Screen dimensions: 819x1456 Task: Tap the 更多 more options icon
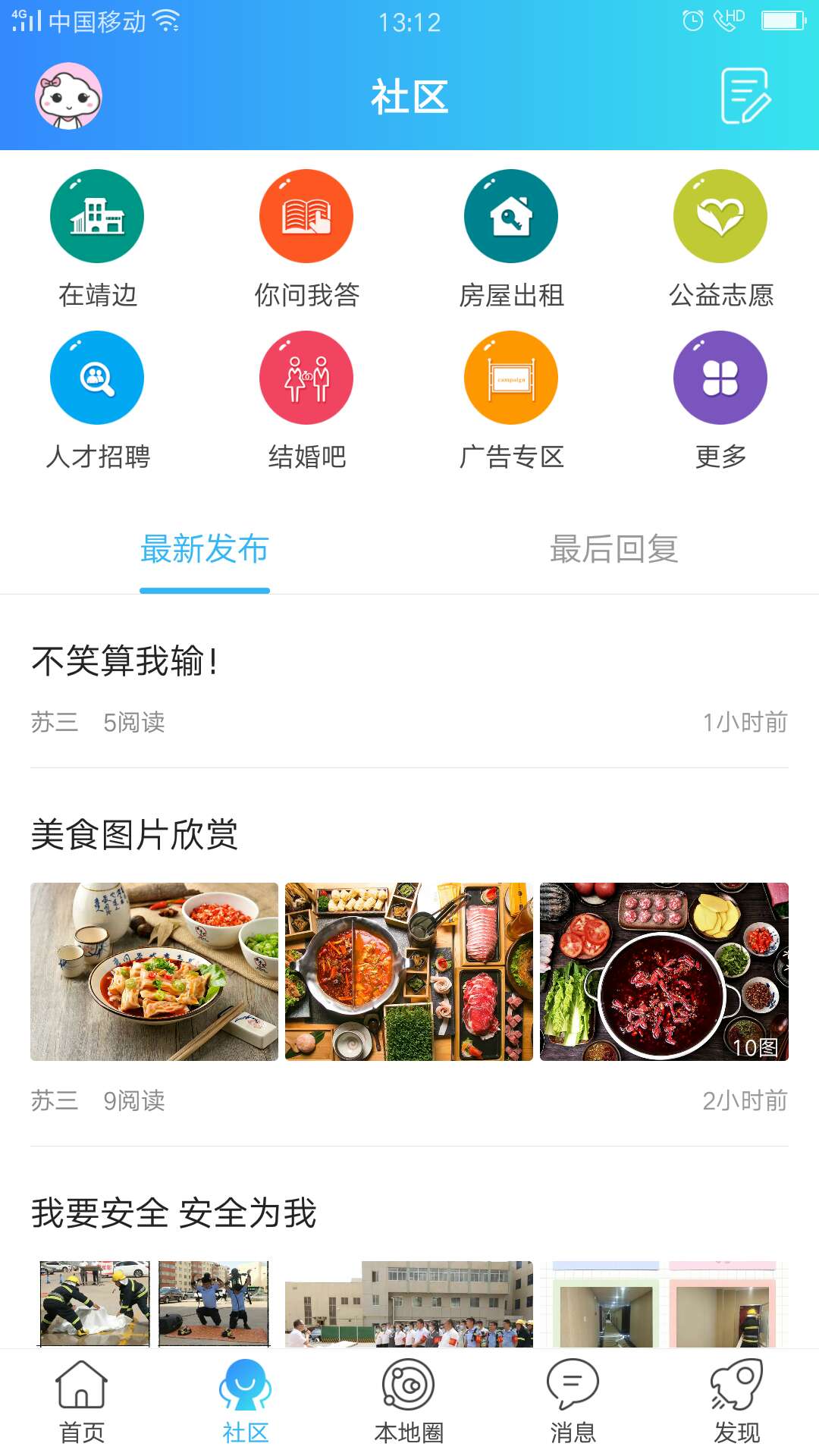click(720, 377)
